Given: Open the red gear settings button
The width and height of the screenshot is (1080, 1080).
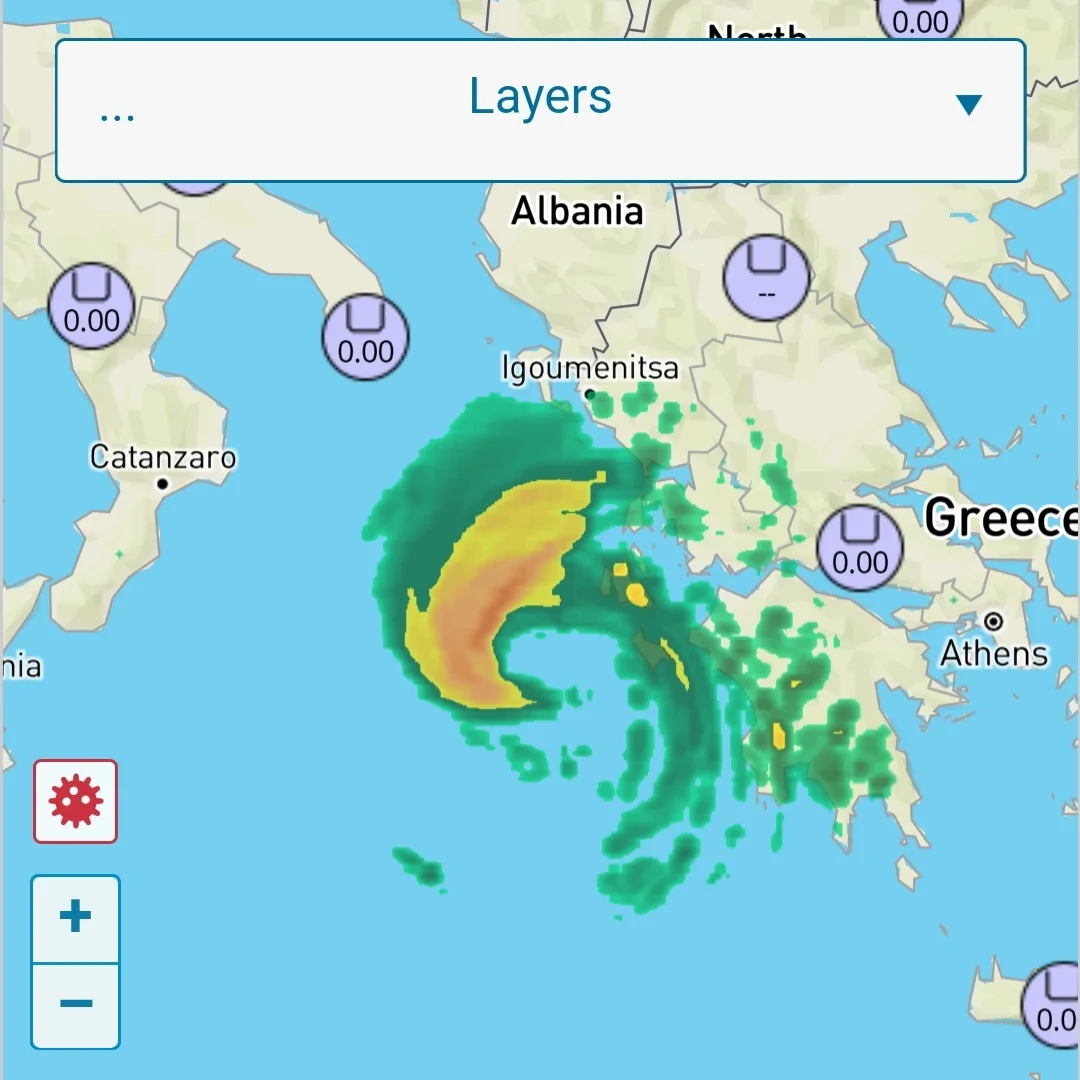Looking at the screenshot, I should (76, 801).
